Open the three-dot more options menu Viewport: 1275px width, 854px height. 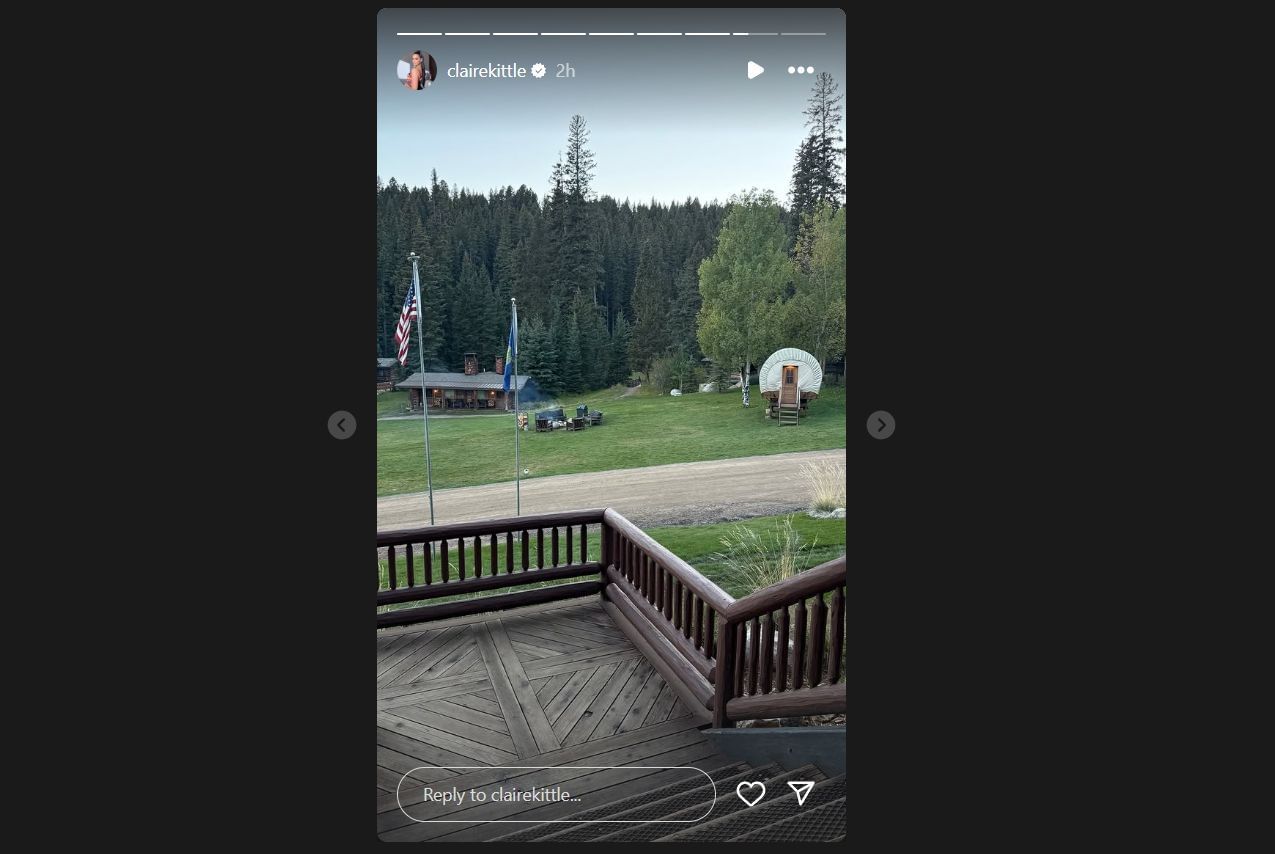[x=801, y=70]
